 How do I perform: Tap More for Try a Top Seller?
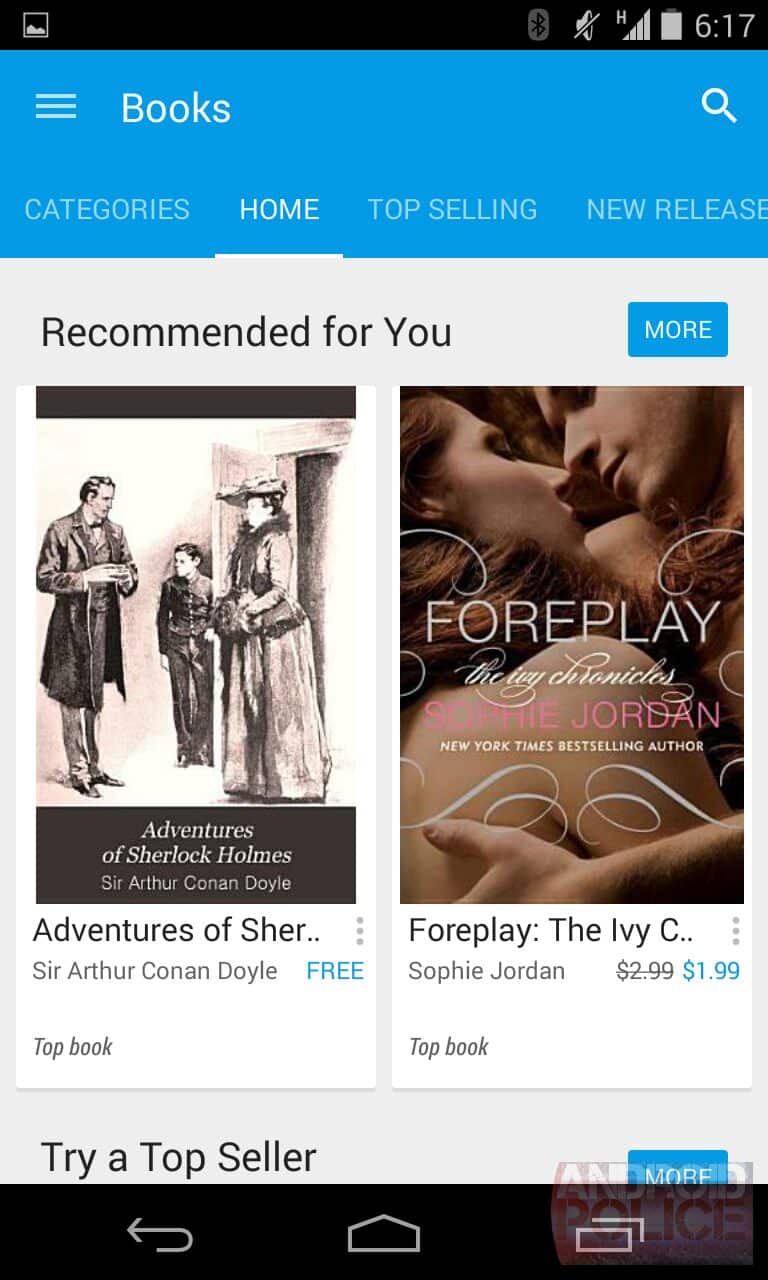[677, 1170]
